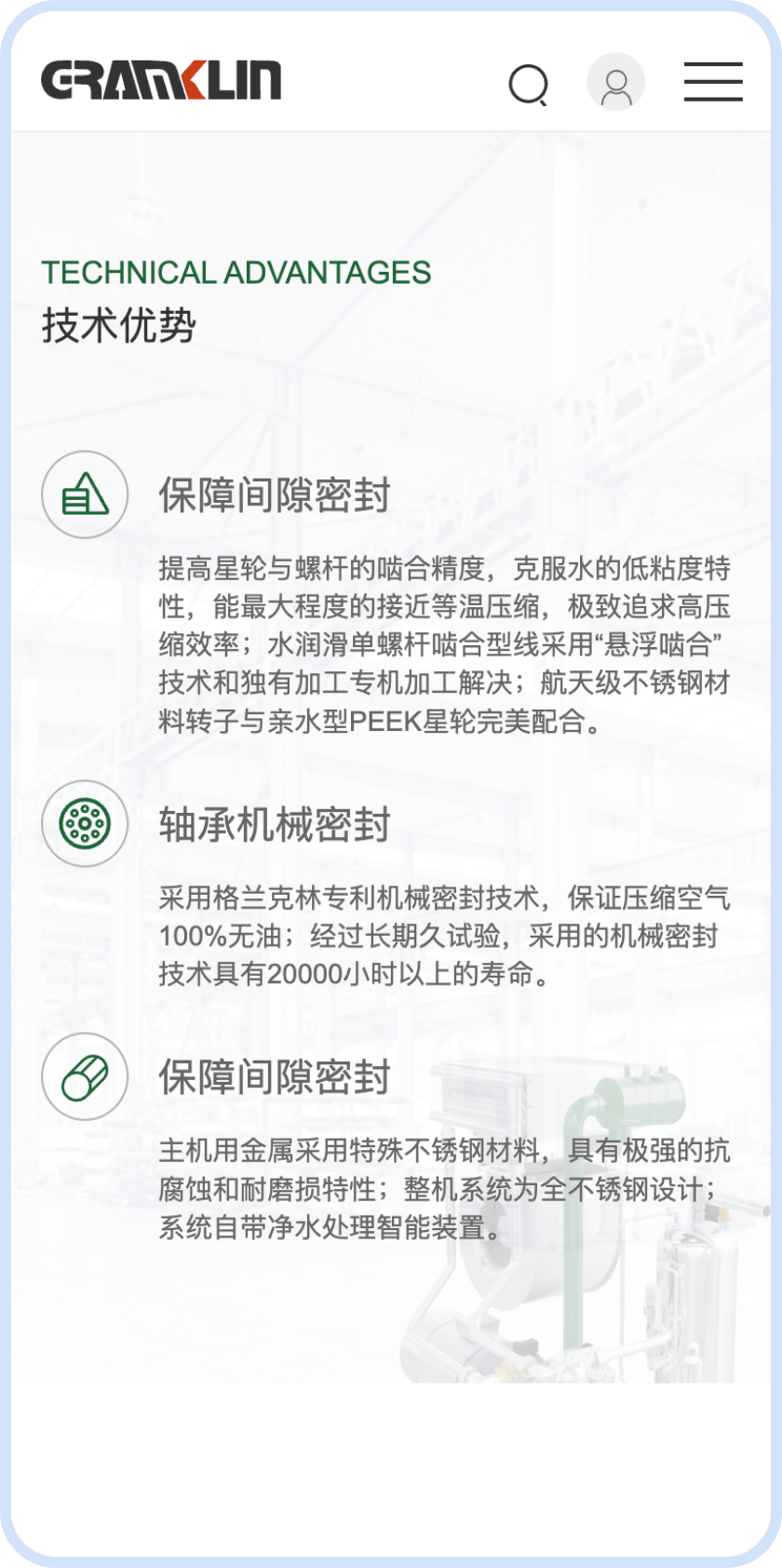Open the search icon in header

(x=528, y=84)
